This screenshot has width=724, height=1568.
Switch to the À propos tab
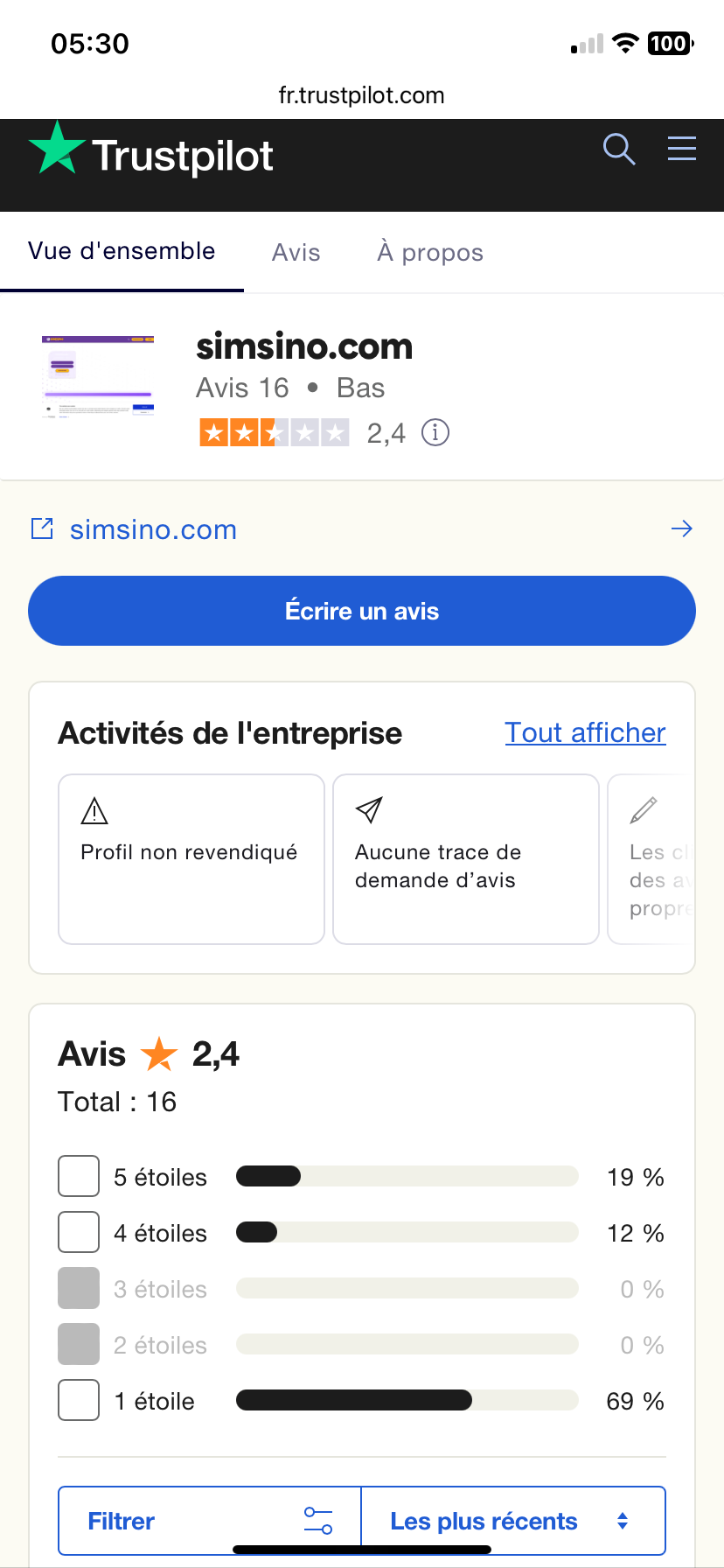(430, 252)
